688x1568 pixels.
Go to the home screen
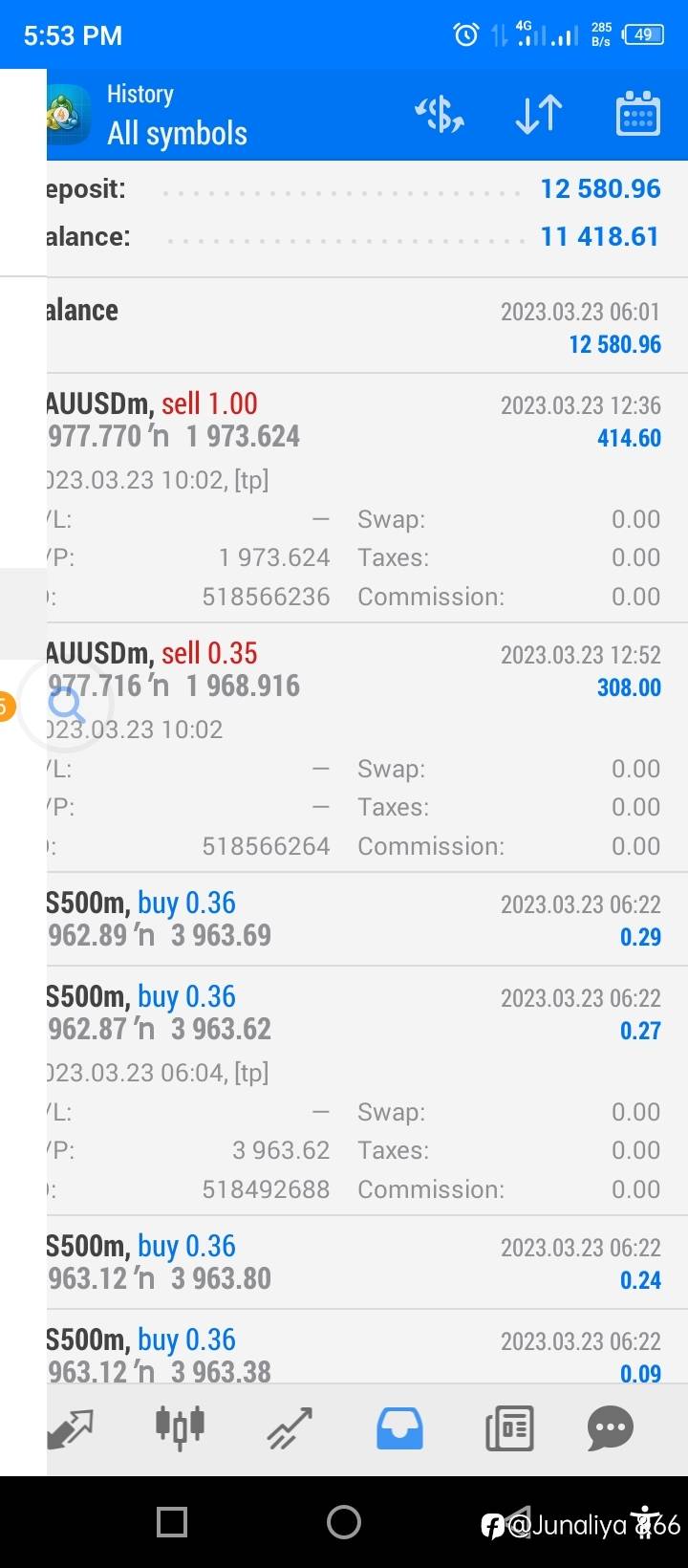(x=344, y=1521)
